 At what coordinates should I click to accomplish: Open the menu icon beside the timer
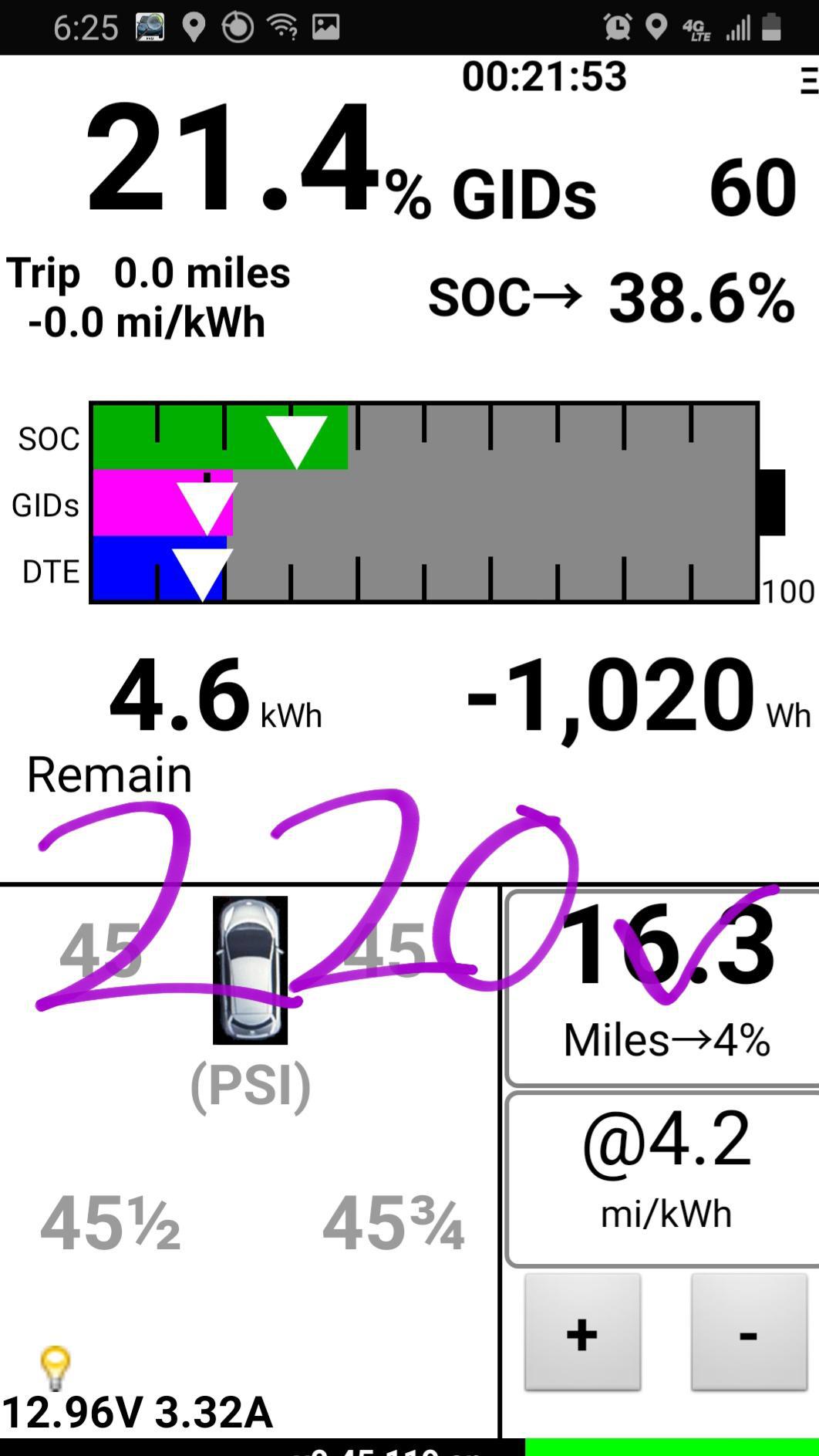pos(809,80)
